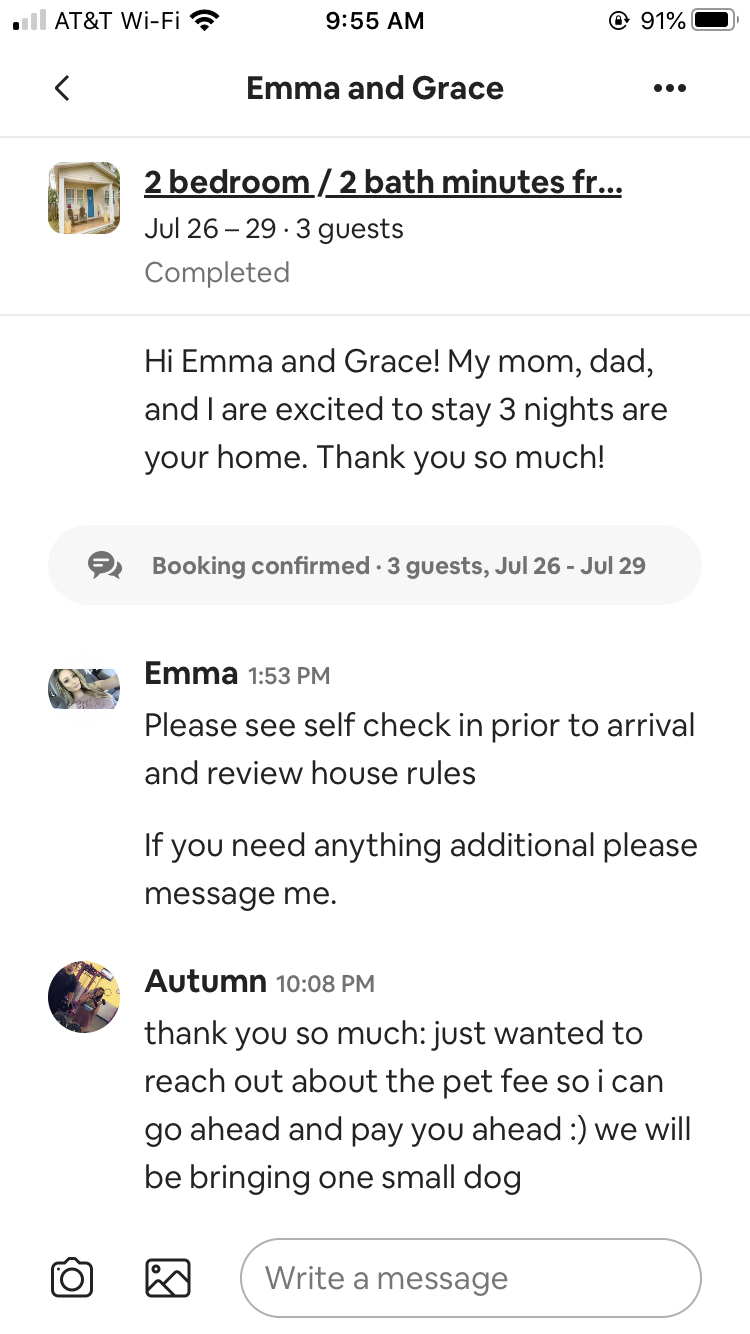Viewport: 750px width, 1334px height.
Task: Go back using the arrow icon
Action: pos(62,88)
